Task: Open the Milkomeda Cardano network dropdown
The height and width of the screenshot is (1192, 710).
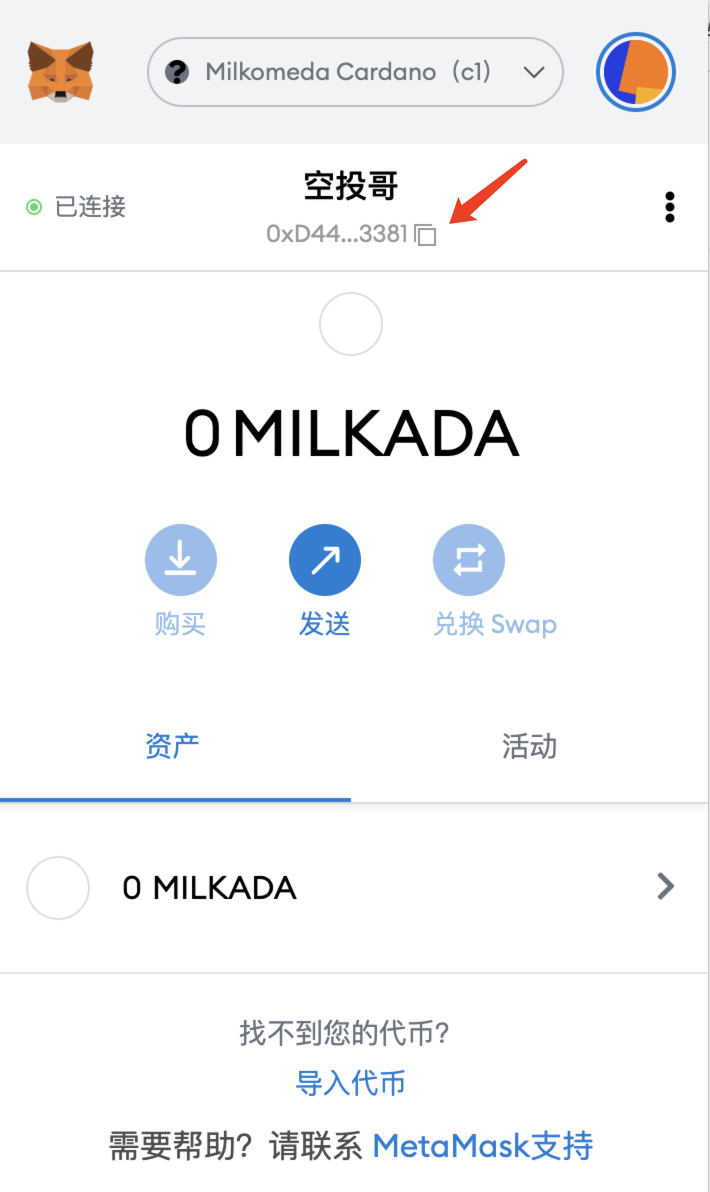Action: pos(355,72)
